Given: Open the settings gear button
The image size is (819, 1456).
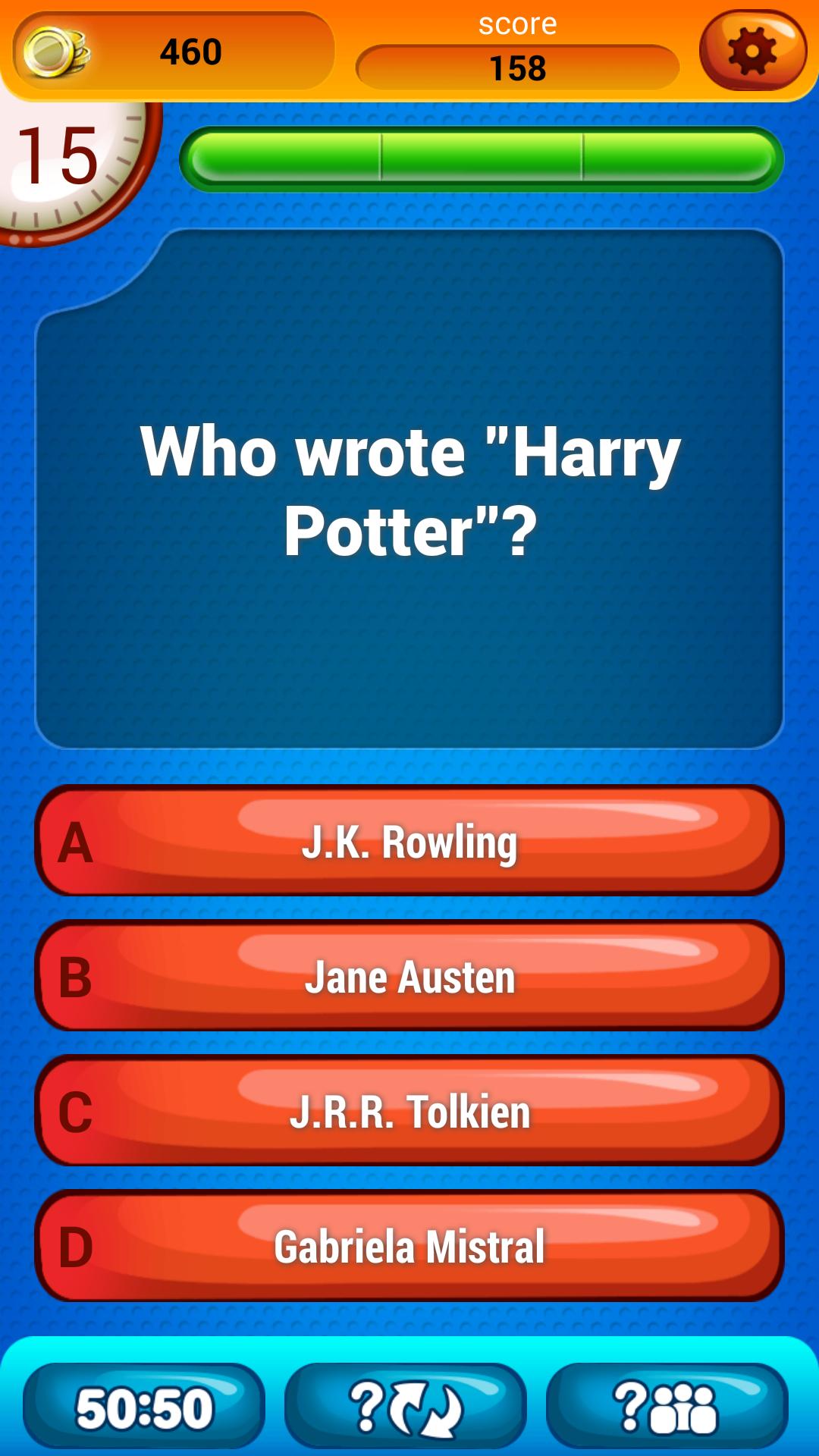Looking at the screenshot, I should pyautogui.click(x=752, y=51).
